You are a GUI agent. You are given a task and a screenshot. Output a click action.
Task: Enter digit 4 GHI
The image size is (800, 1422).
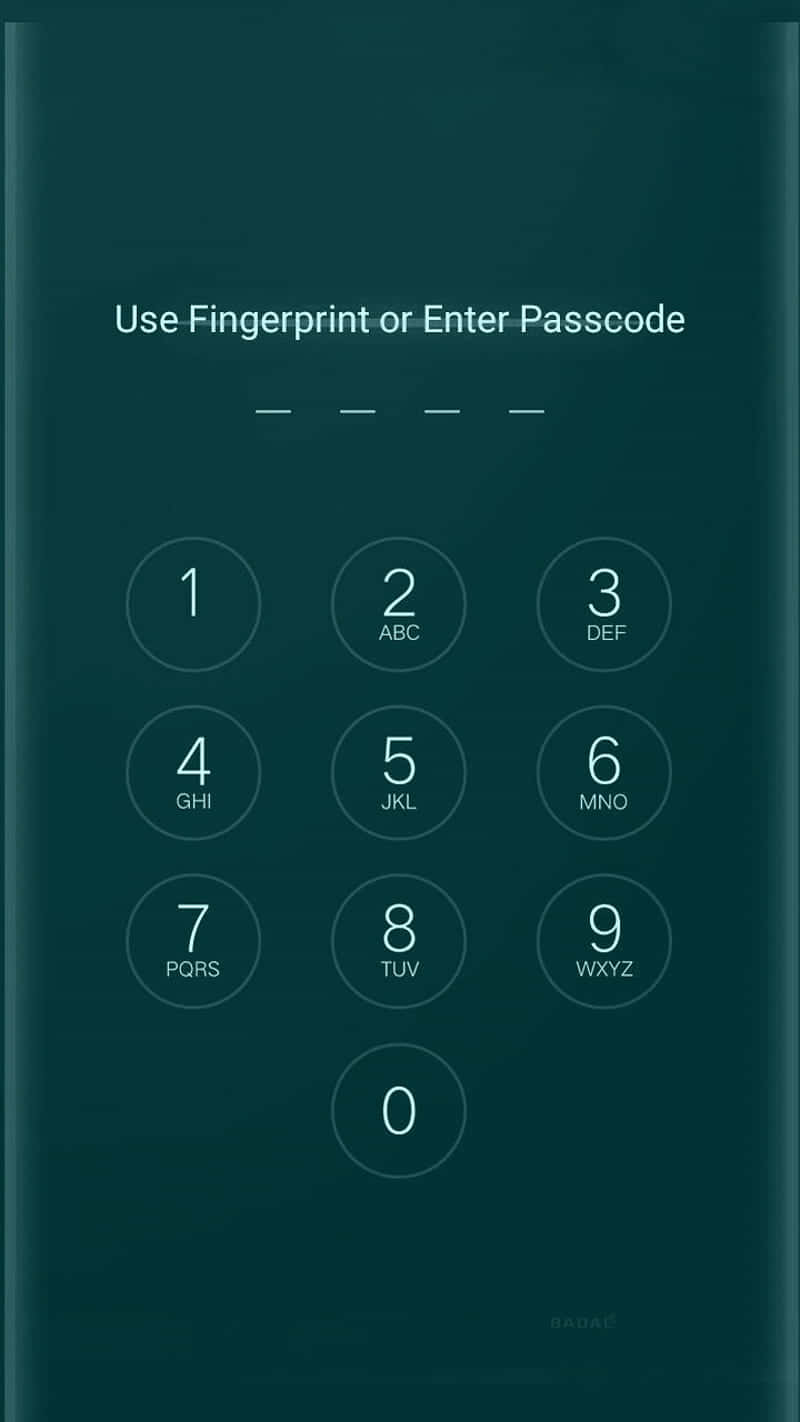[193, 772]
